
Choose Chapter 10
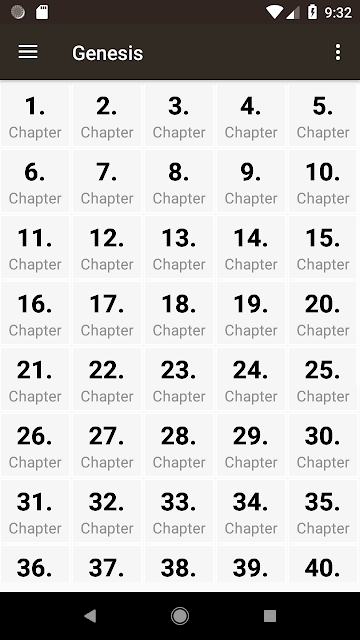point(323,181)
